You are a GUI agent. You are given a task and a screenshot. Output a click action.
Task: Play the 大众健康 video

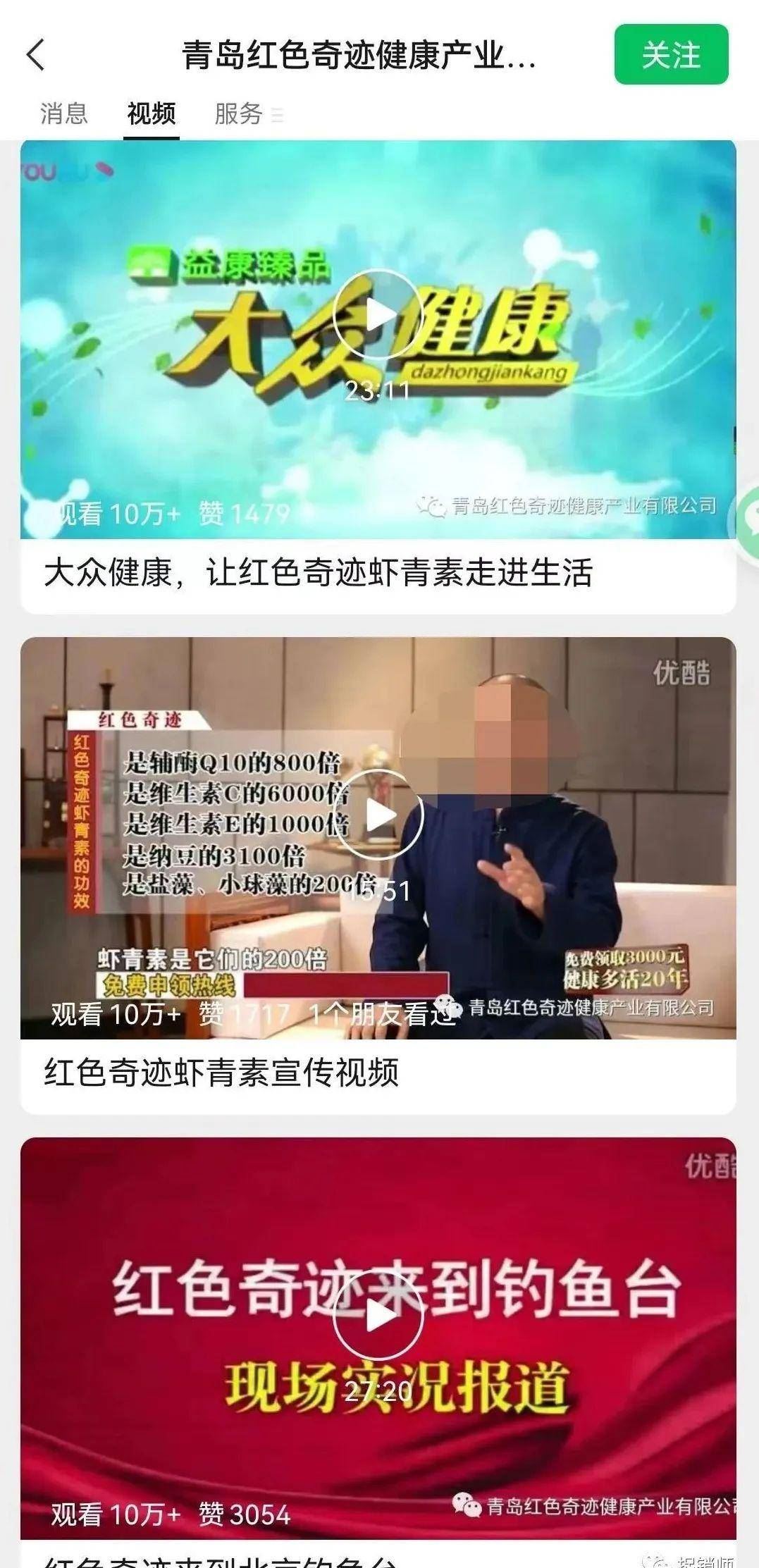click(x=378, y=314)
